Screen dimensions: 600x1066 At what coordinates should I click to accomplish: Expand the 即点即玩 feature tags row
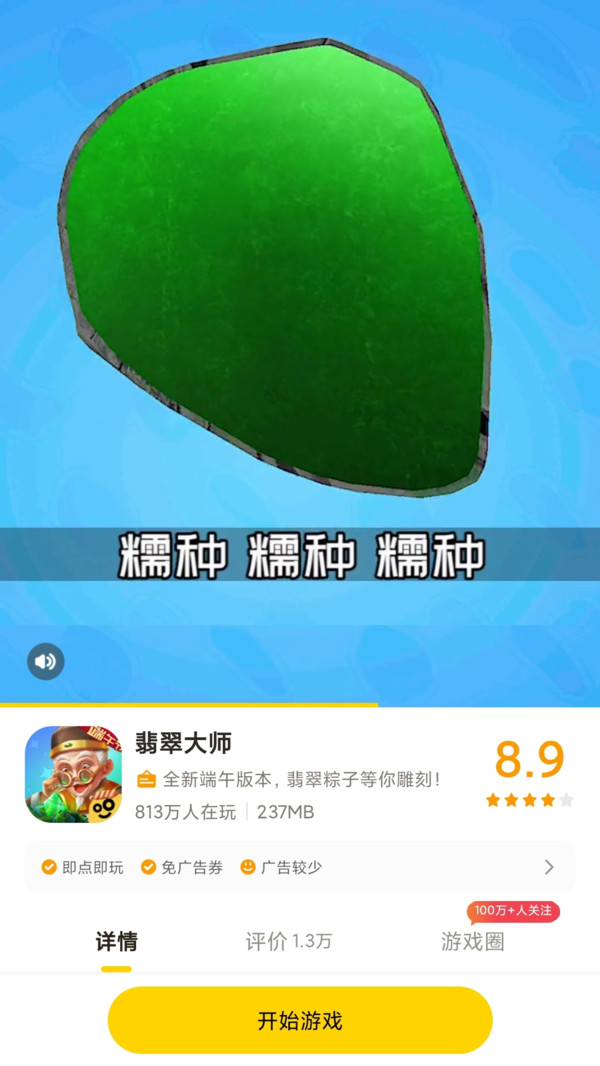click(548, 867)
